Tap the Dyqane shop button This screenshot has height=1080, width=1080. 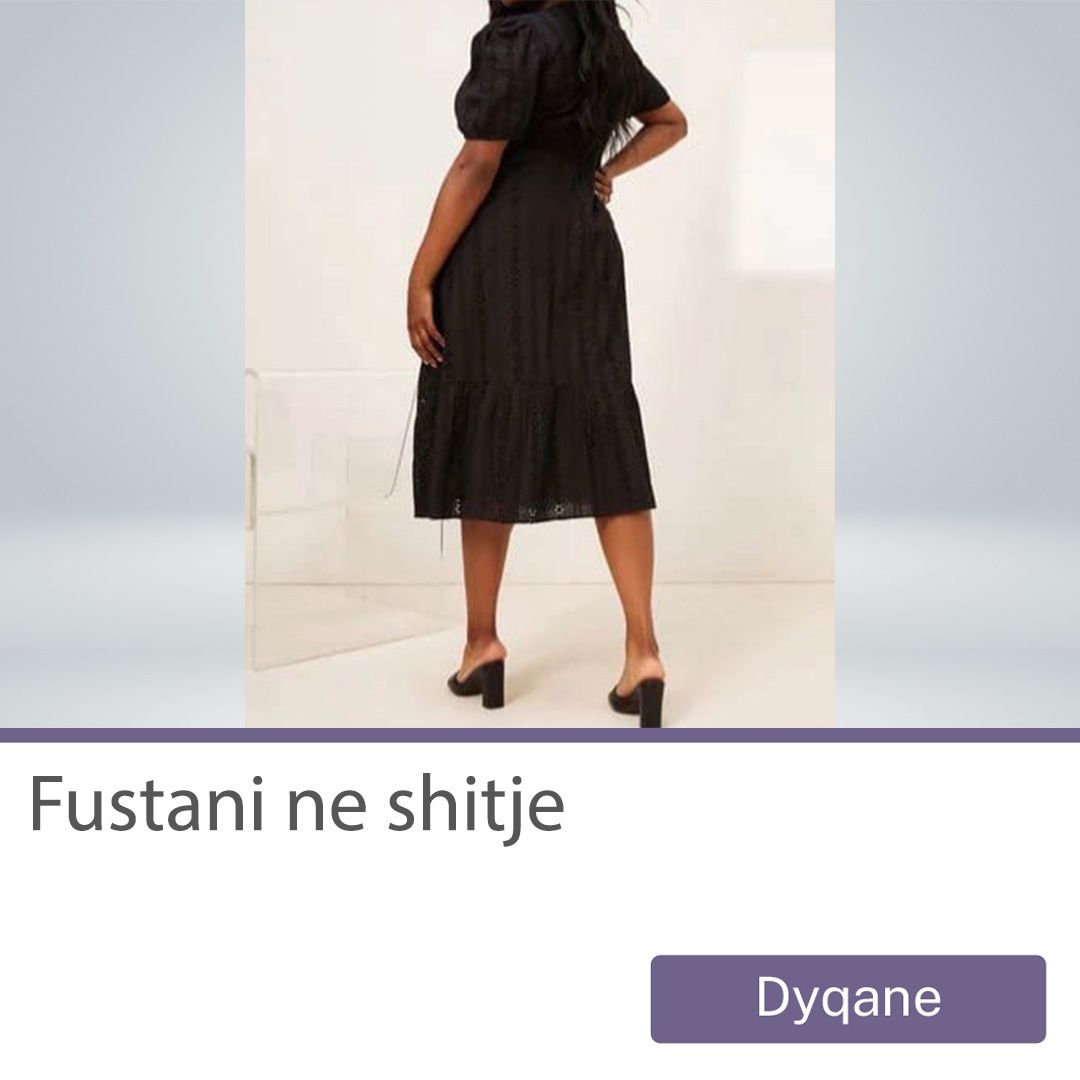tap(848, 998)
